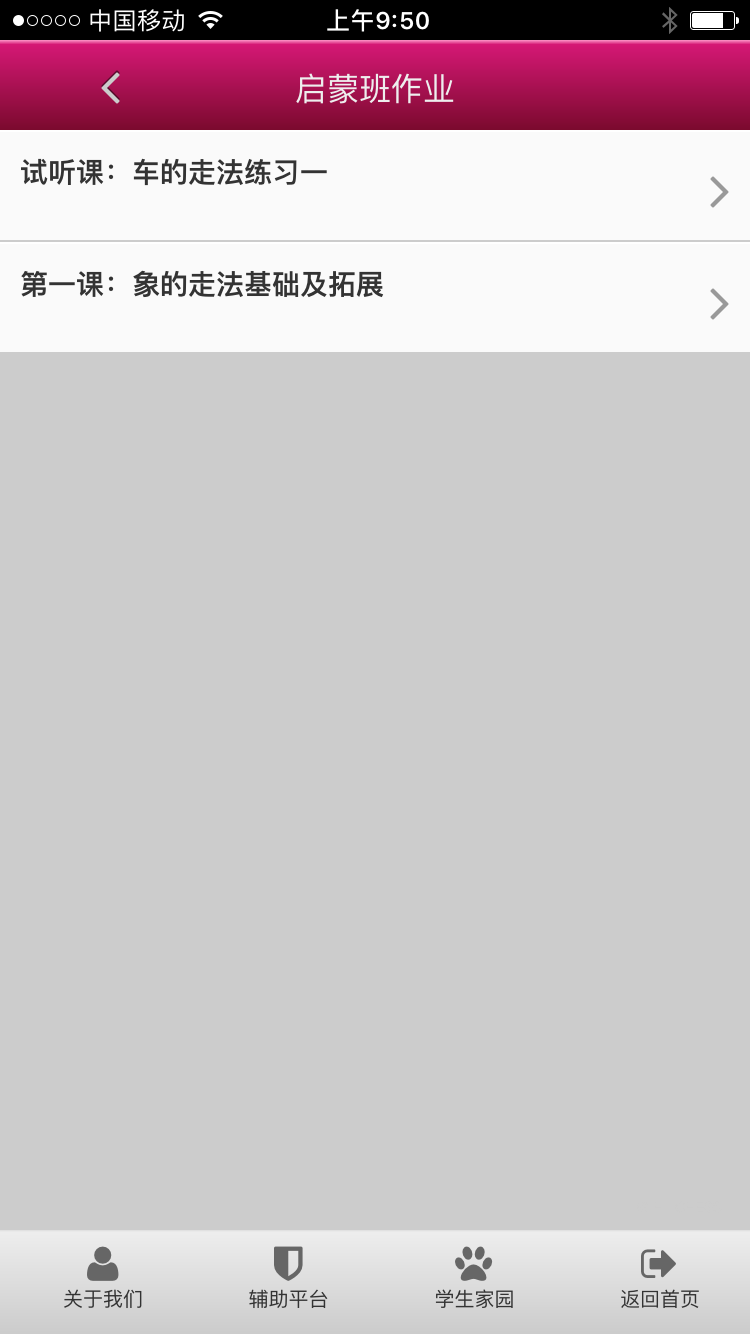Open the 学生家园 tab
This screenshot has width=750, height=1334.
pos(474,1279)
